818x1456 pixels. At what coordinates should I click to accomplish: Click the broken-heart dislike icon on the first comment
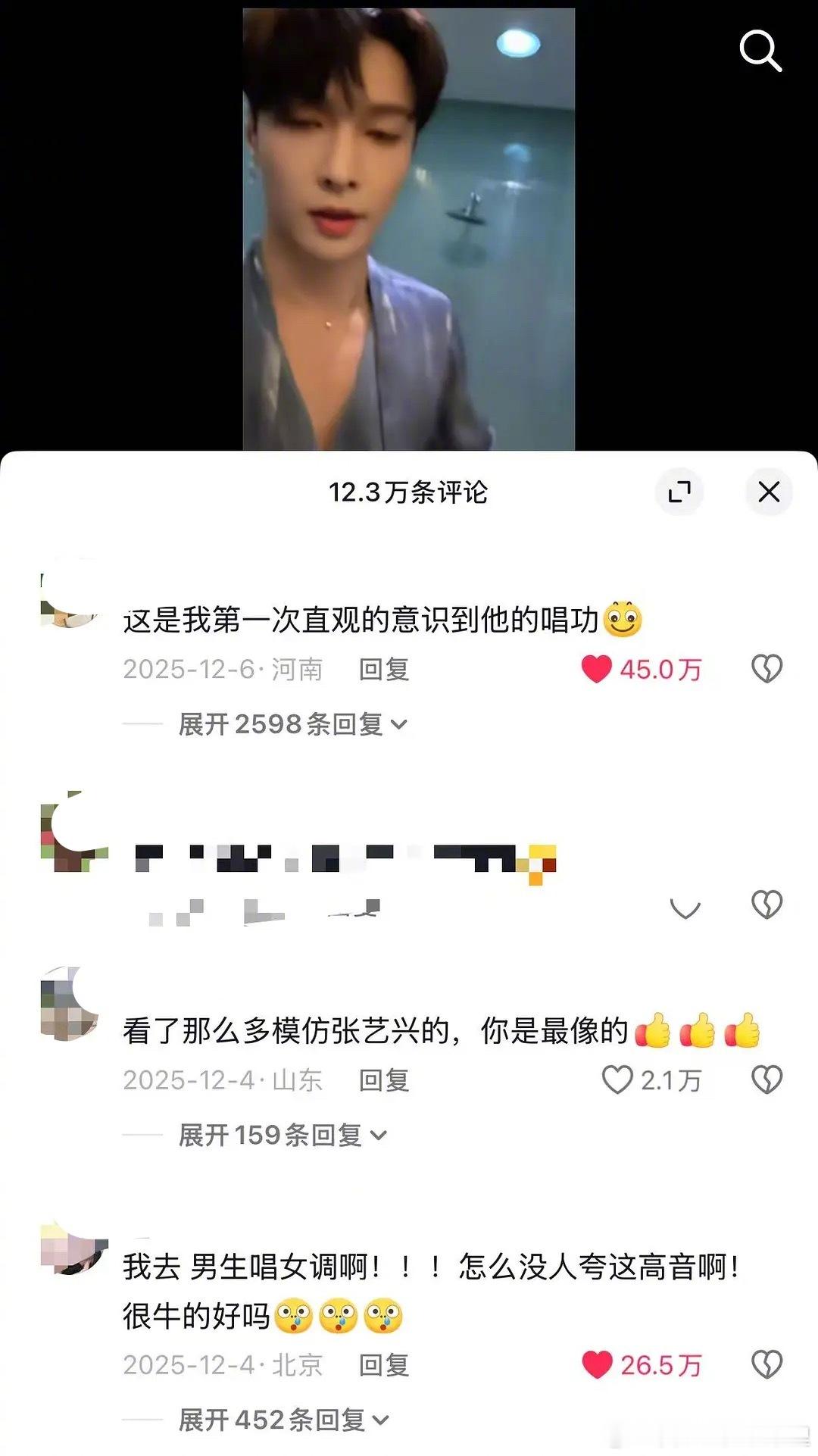tap(767, 670)
